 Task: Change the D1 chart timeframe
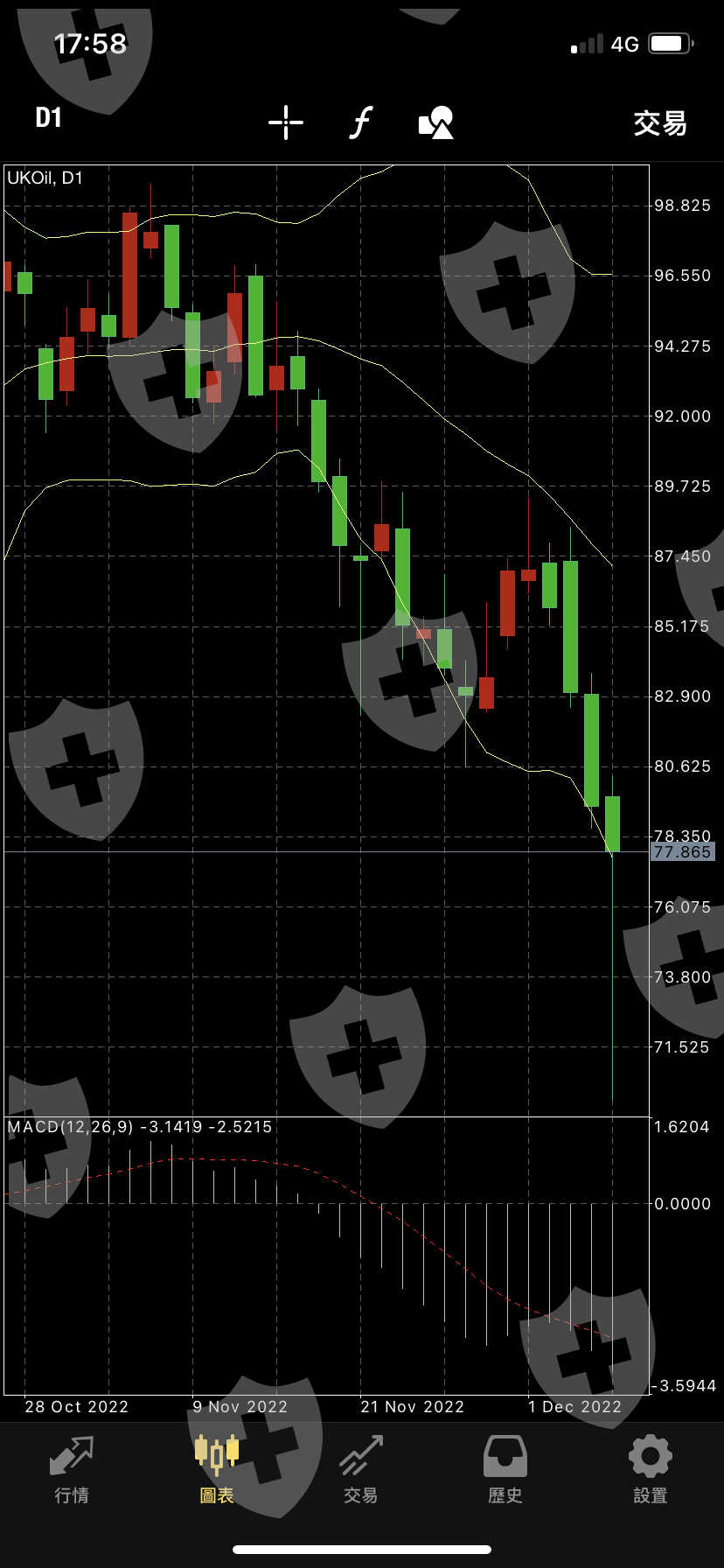coord(49,118)
